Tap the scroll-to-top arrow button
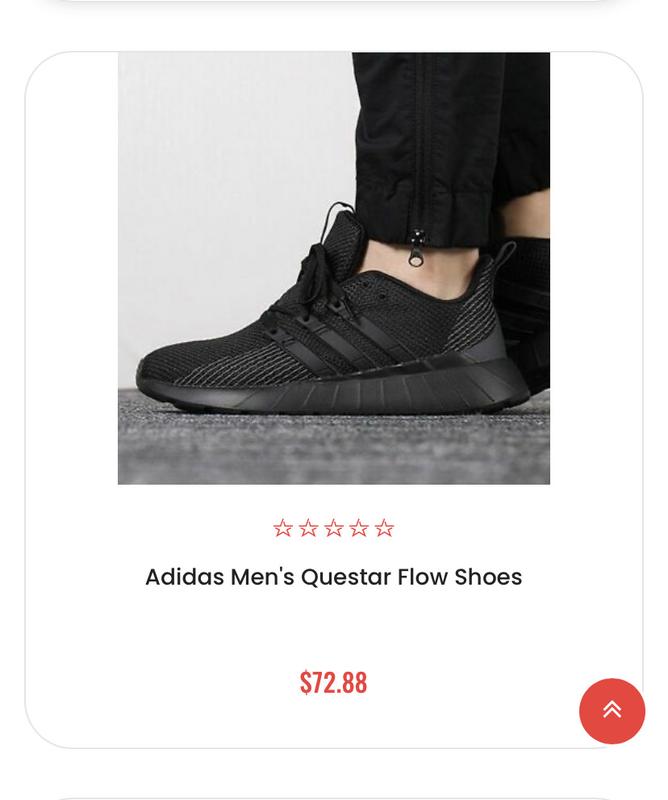This screenshot has height=800, width=668. 612,711
